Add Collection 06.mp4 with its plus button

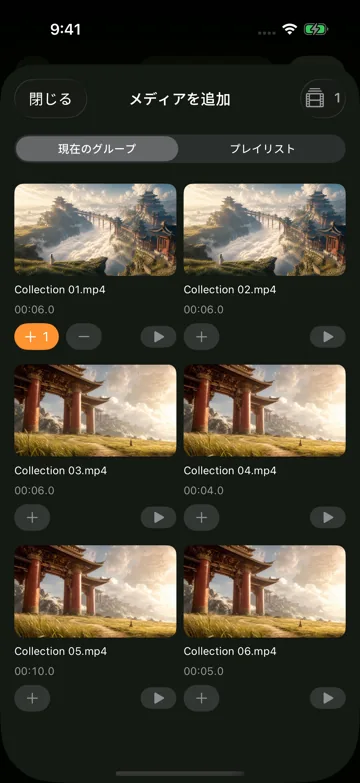tap(201, 698)
